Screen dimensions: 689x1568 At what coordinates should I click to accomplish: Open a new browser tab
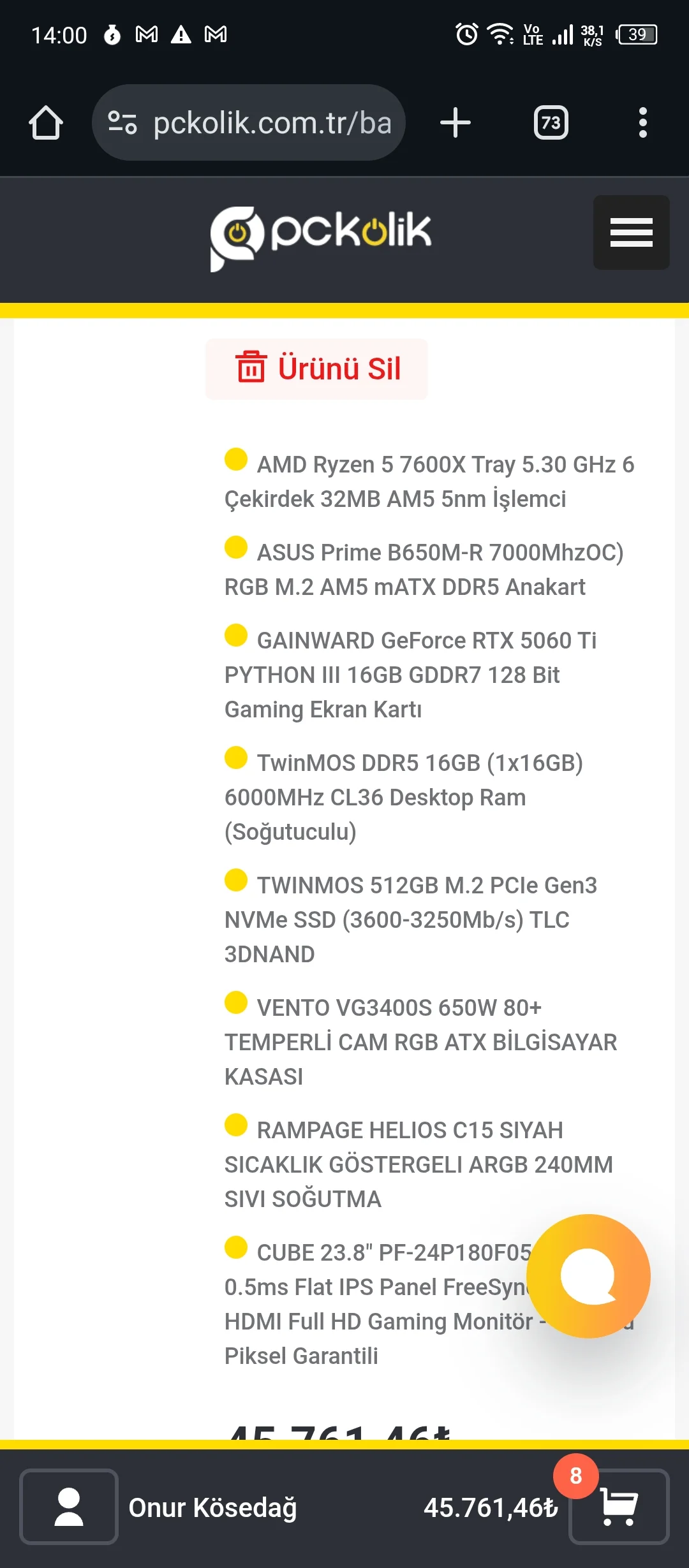point(455,122)
